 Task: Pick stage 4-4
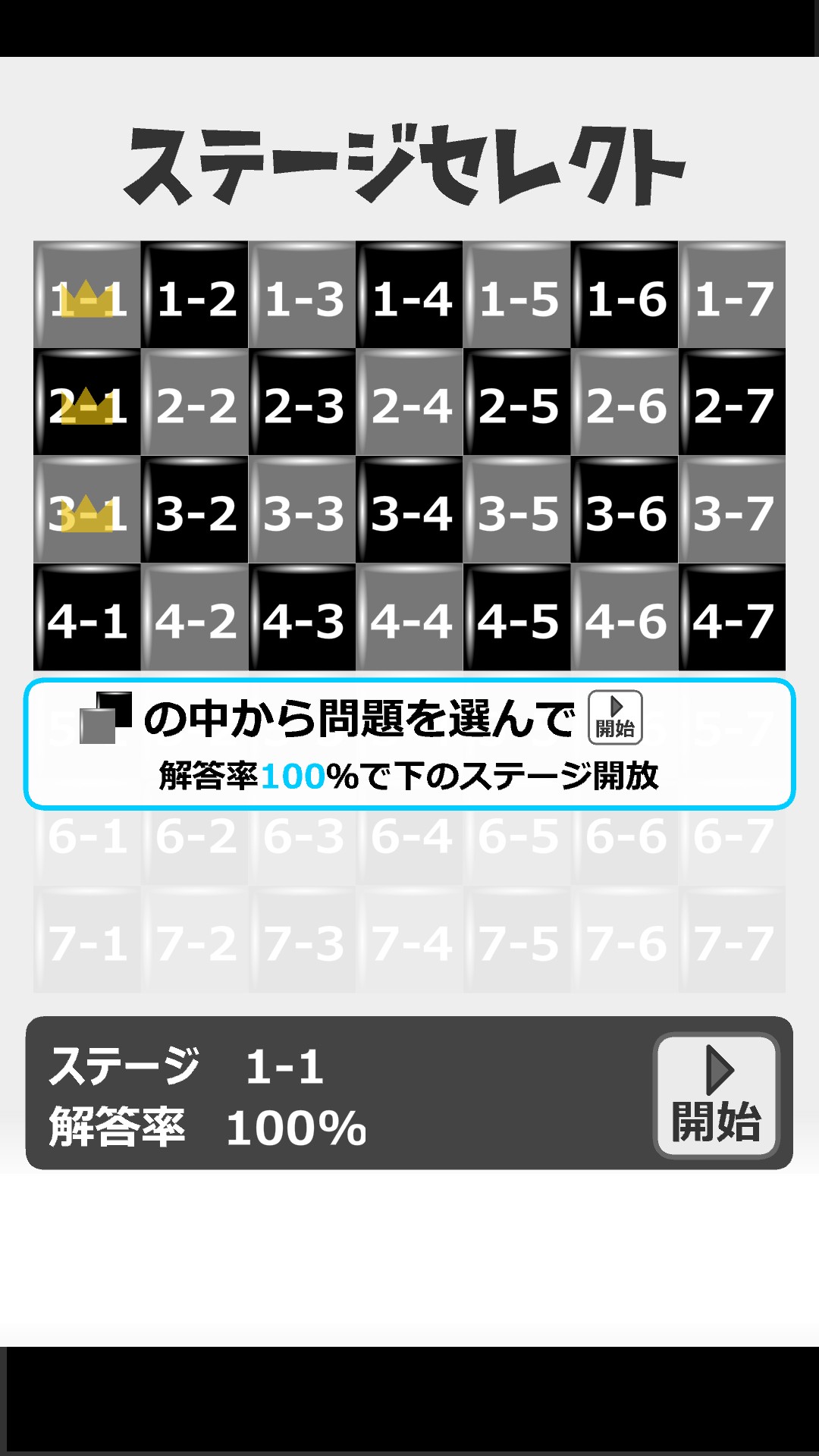click(409, 618)
